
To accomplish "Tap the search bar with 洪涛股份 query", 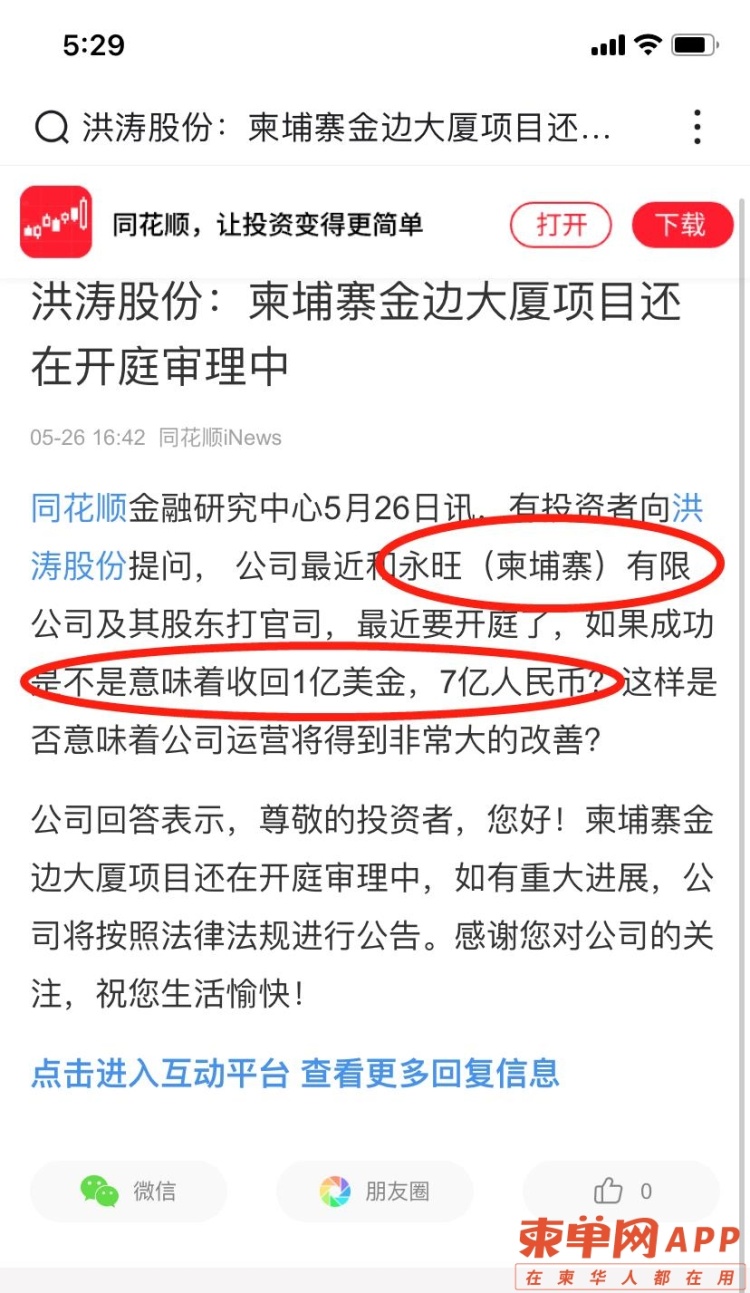I will pos(345,128).
